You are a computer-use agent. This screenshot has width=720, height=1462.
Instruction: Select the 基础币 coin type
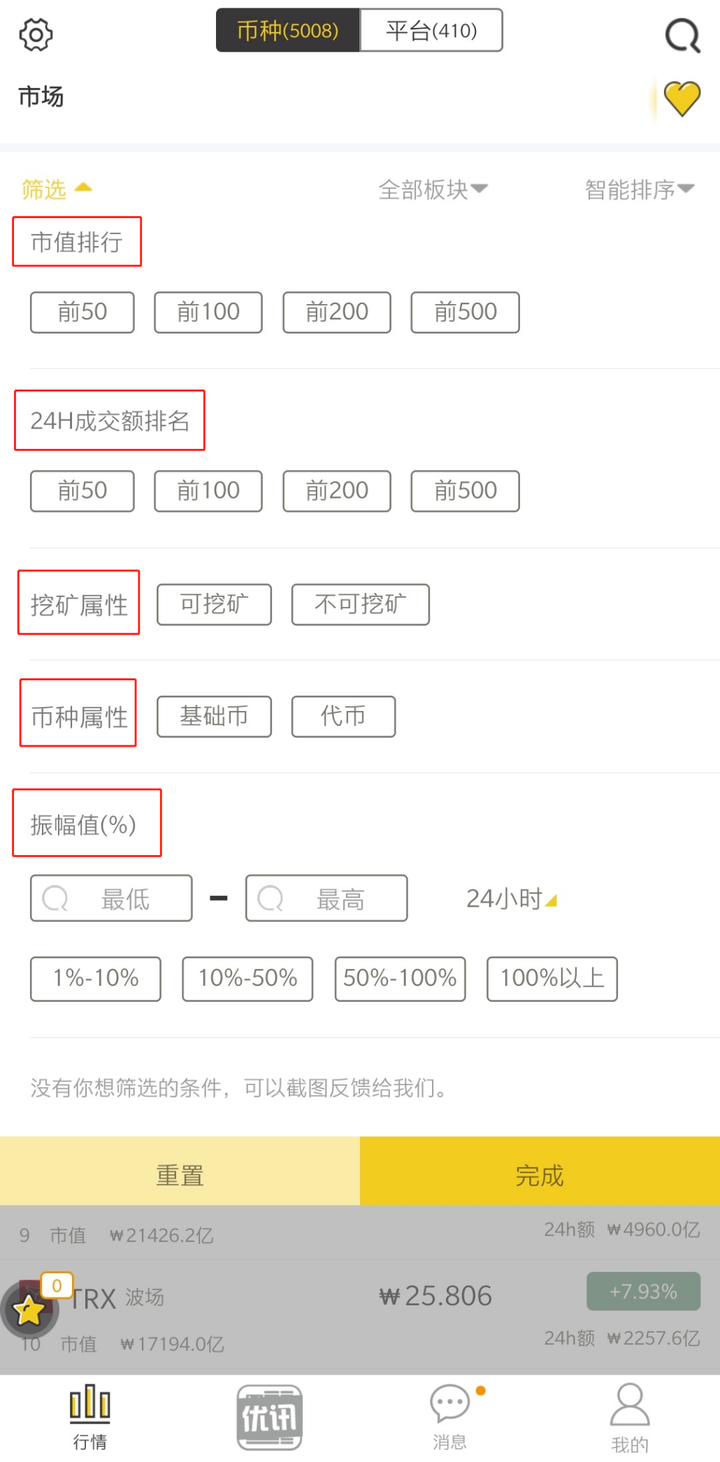point(214,717)
